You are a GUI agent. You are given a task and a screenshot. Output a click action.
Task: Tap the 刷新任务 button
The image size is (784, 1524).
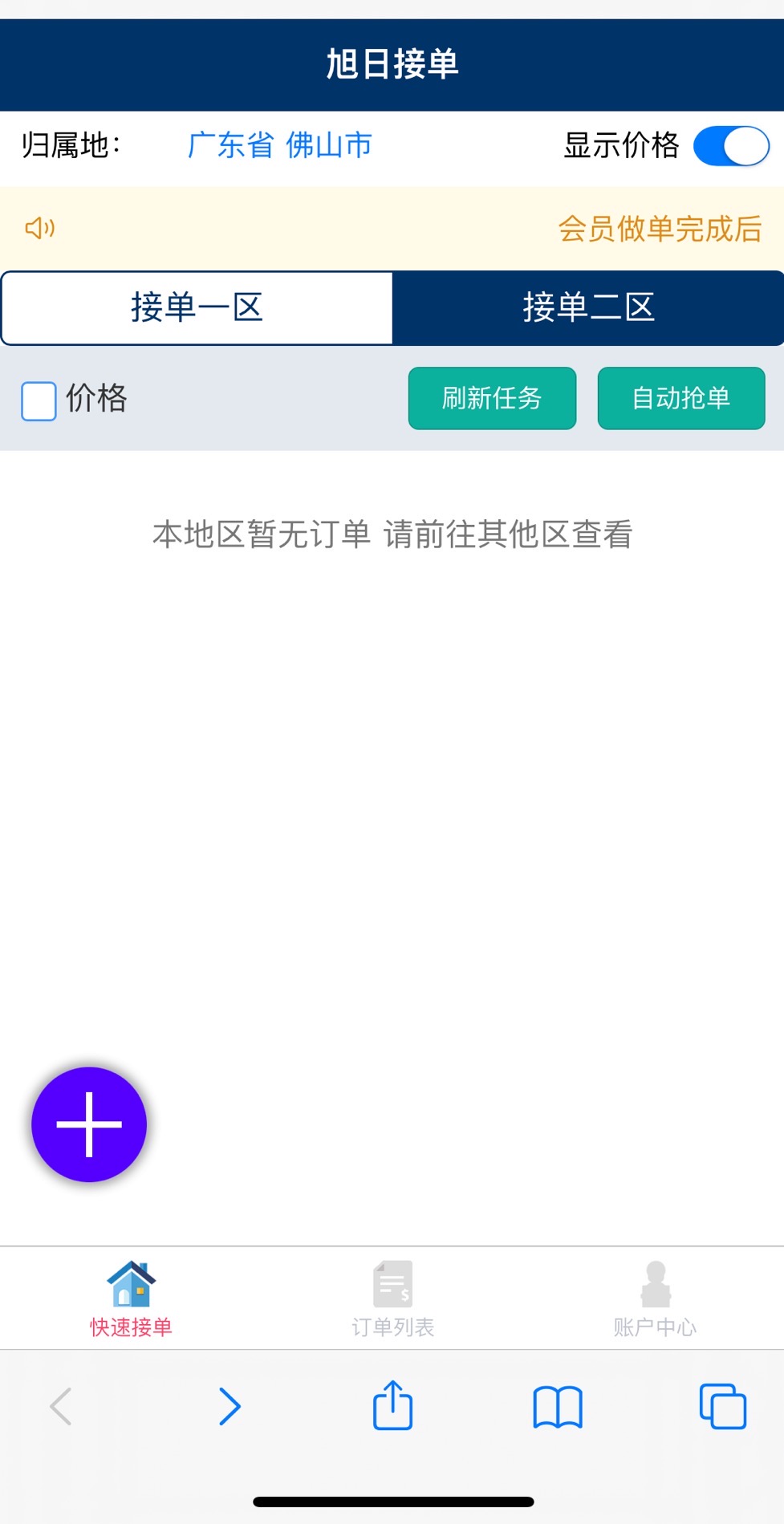[x=492, y=398]
